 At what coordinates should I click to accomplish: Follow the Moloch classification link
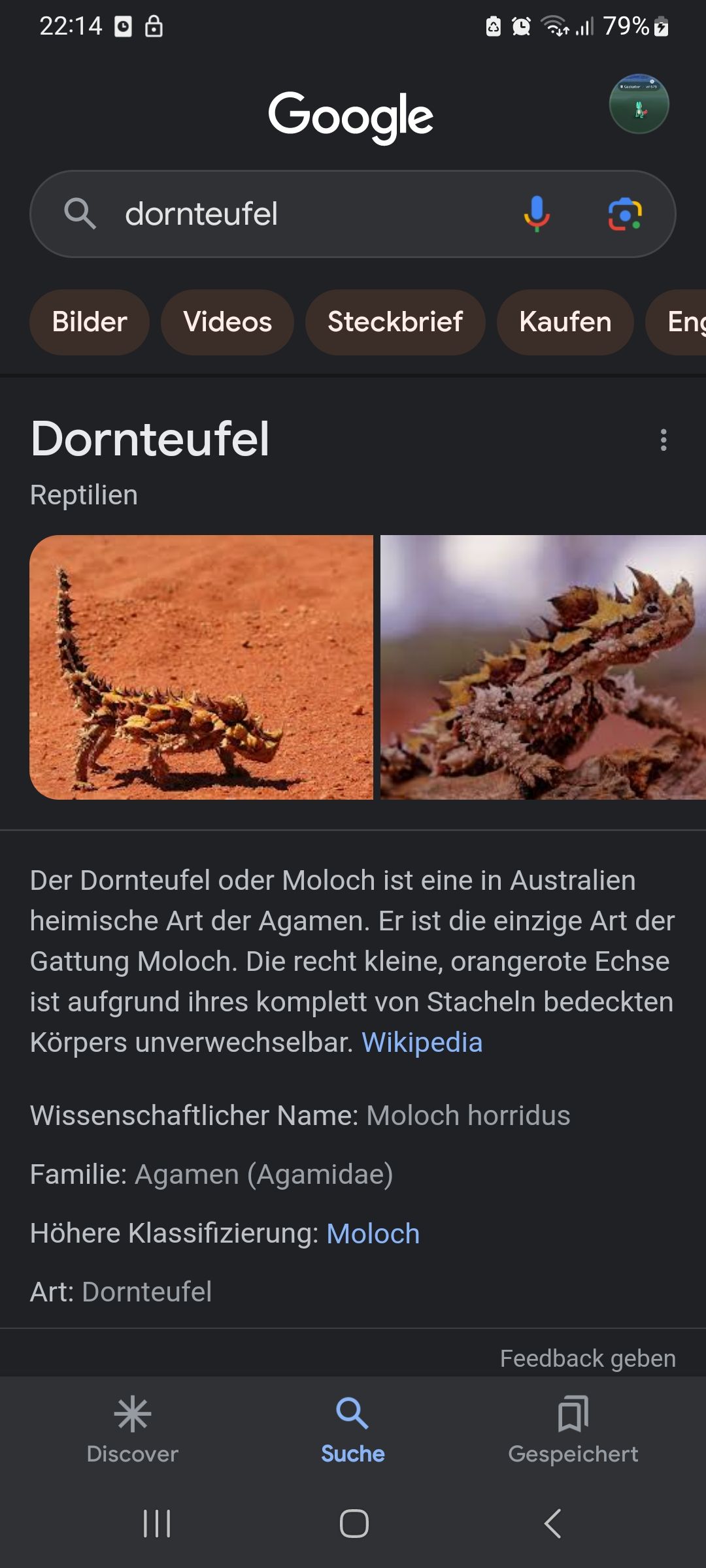coord(373,1233)
